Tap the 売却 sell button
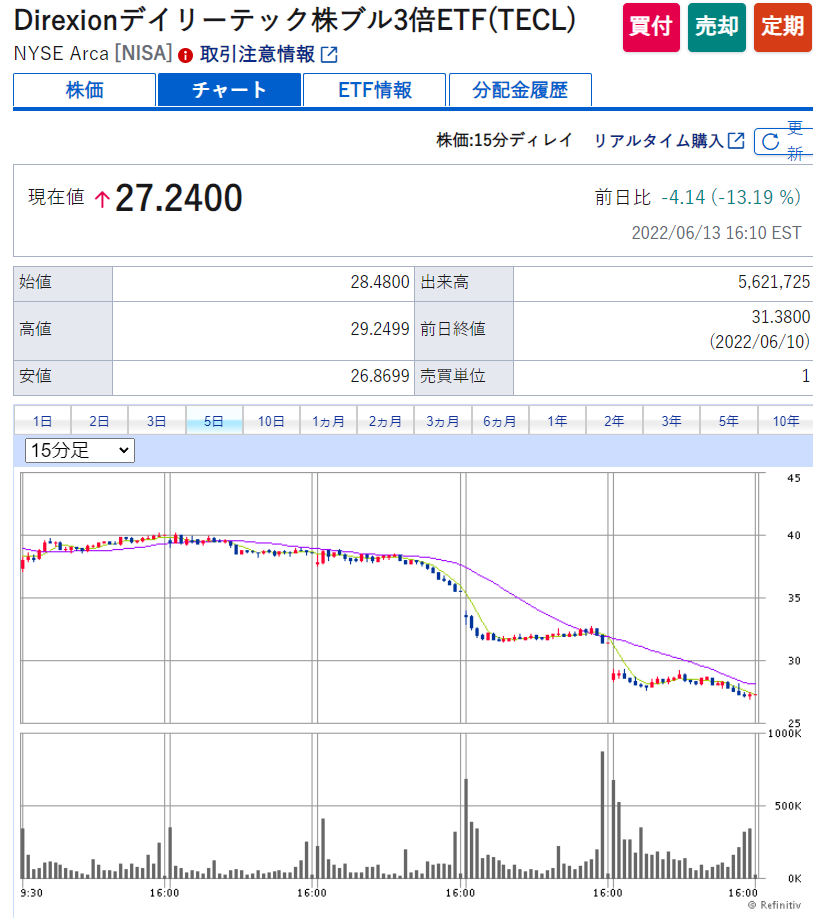Viewport: 813px width, 918px height. (x=716, y=27)
